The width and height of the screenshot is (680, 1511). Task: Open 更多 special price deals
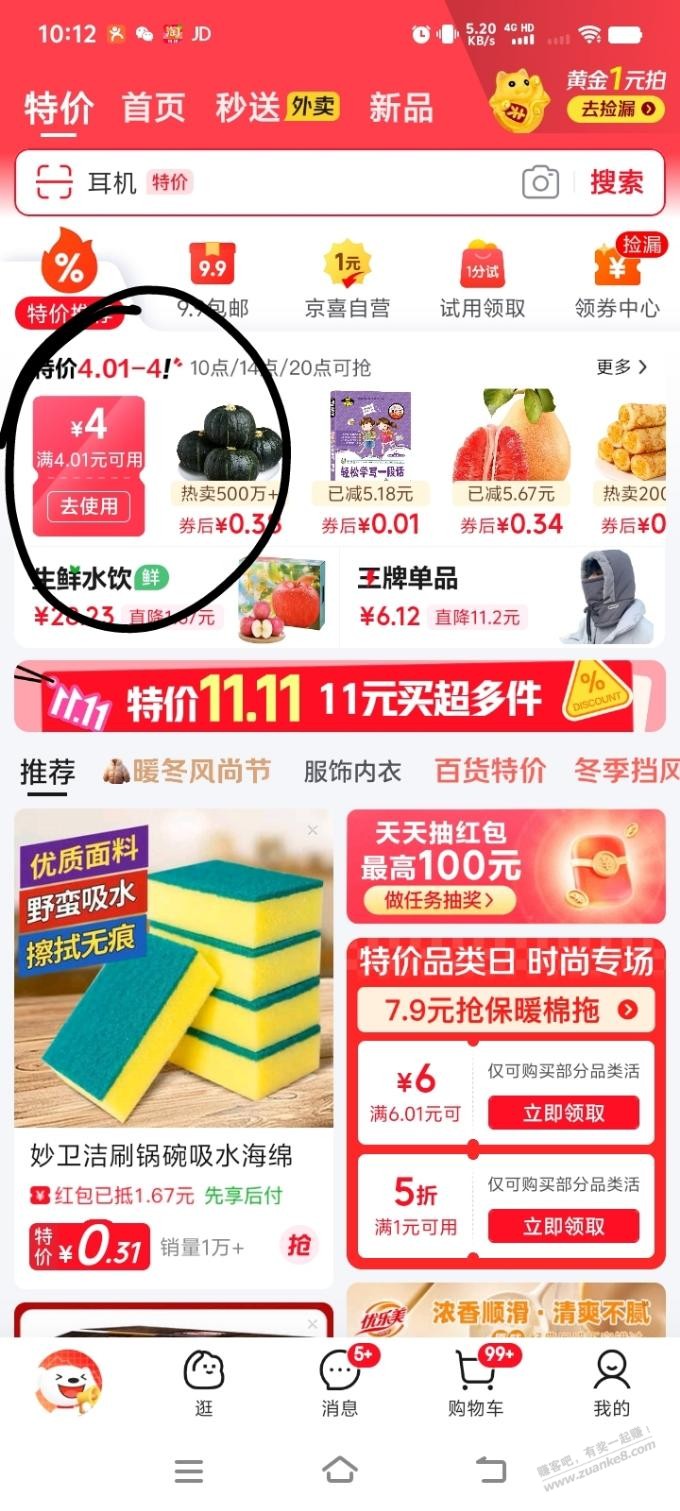coord(621,367)
